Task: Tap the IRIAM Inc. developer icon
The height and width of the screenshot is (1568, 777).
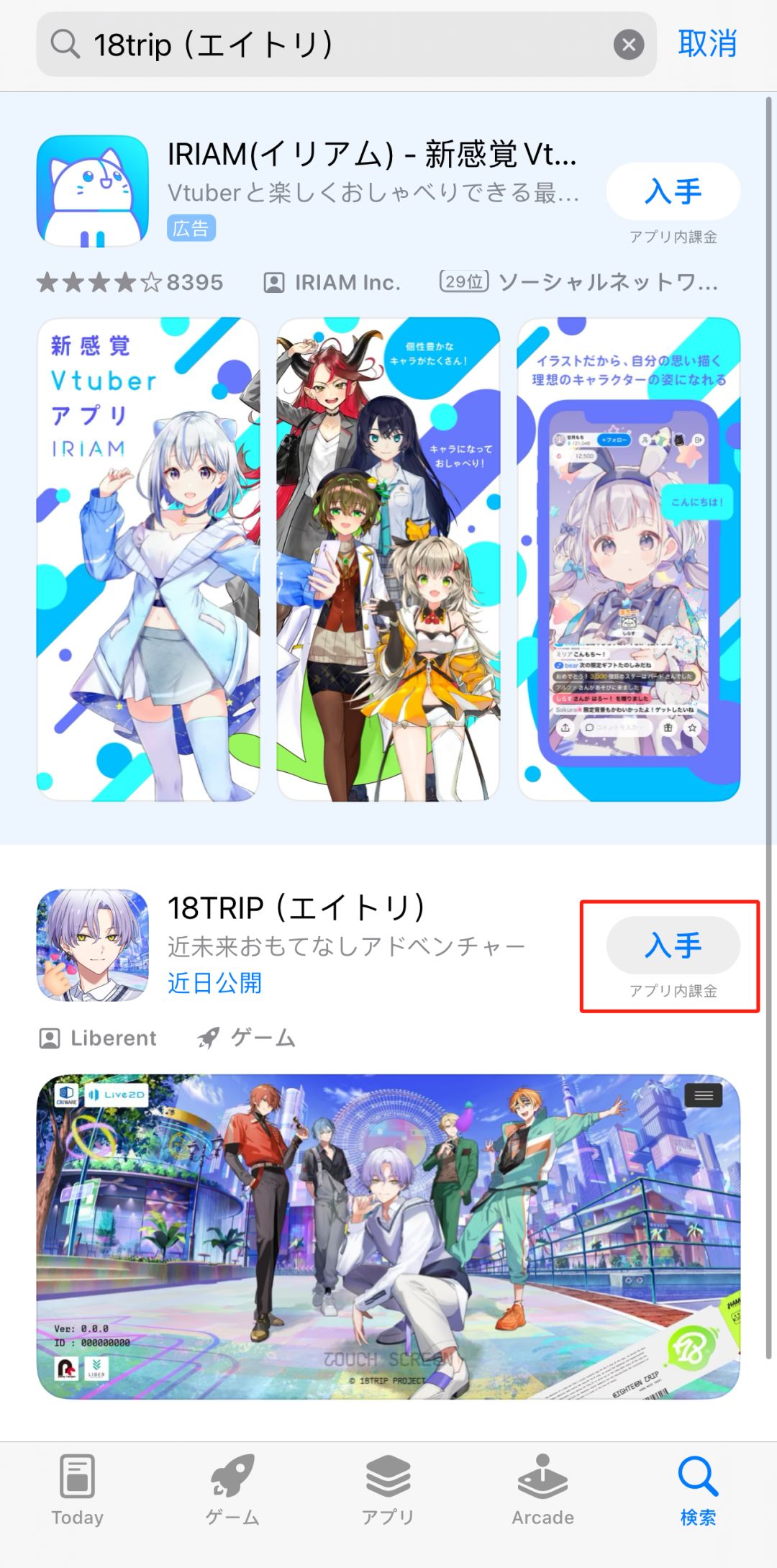Action: pyautogui.click(x=274, y=282)
